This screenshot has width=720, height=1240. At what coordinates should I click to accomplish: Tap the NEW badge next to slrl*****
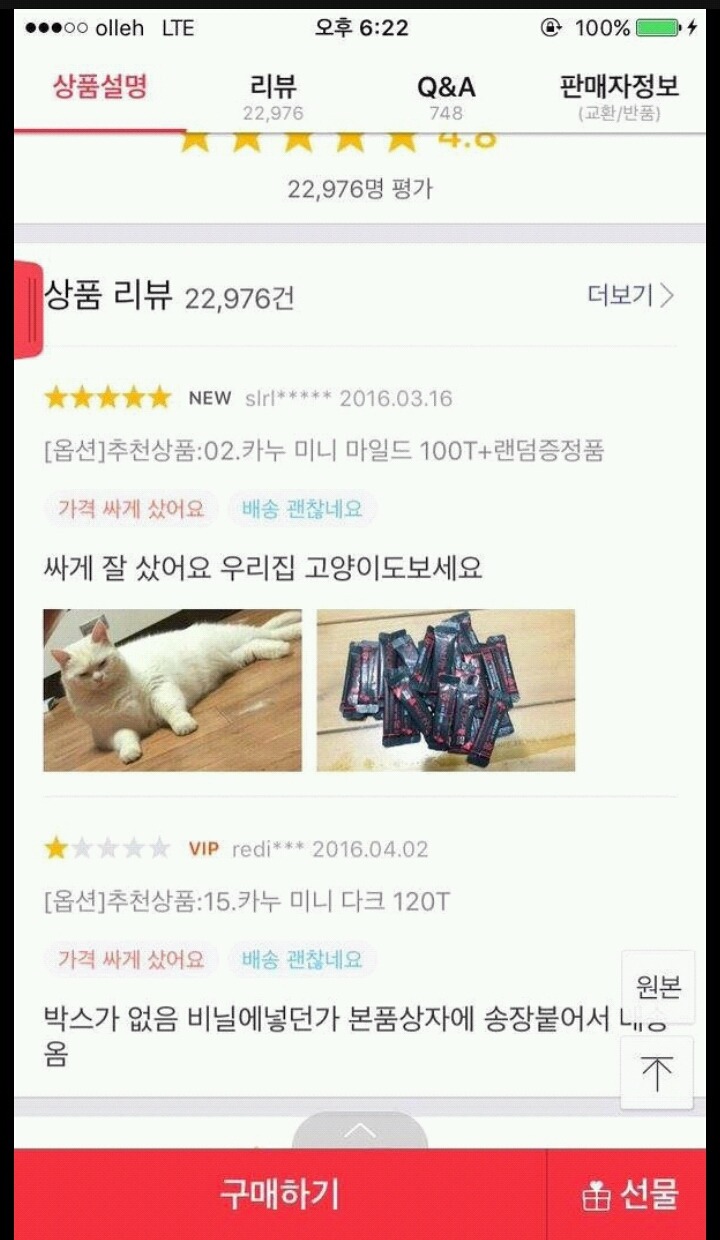pyautogui.click(x=210, y=397)
